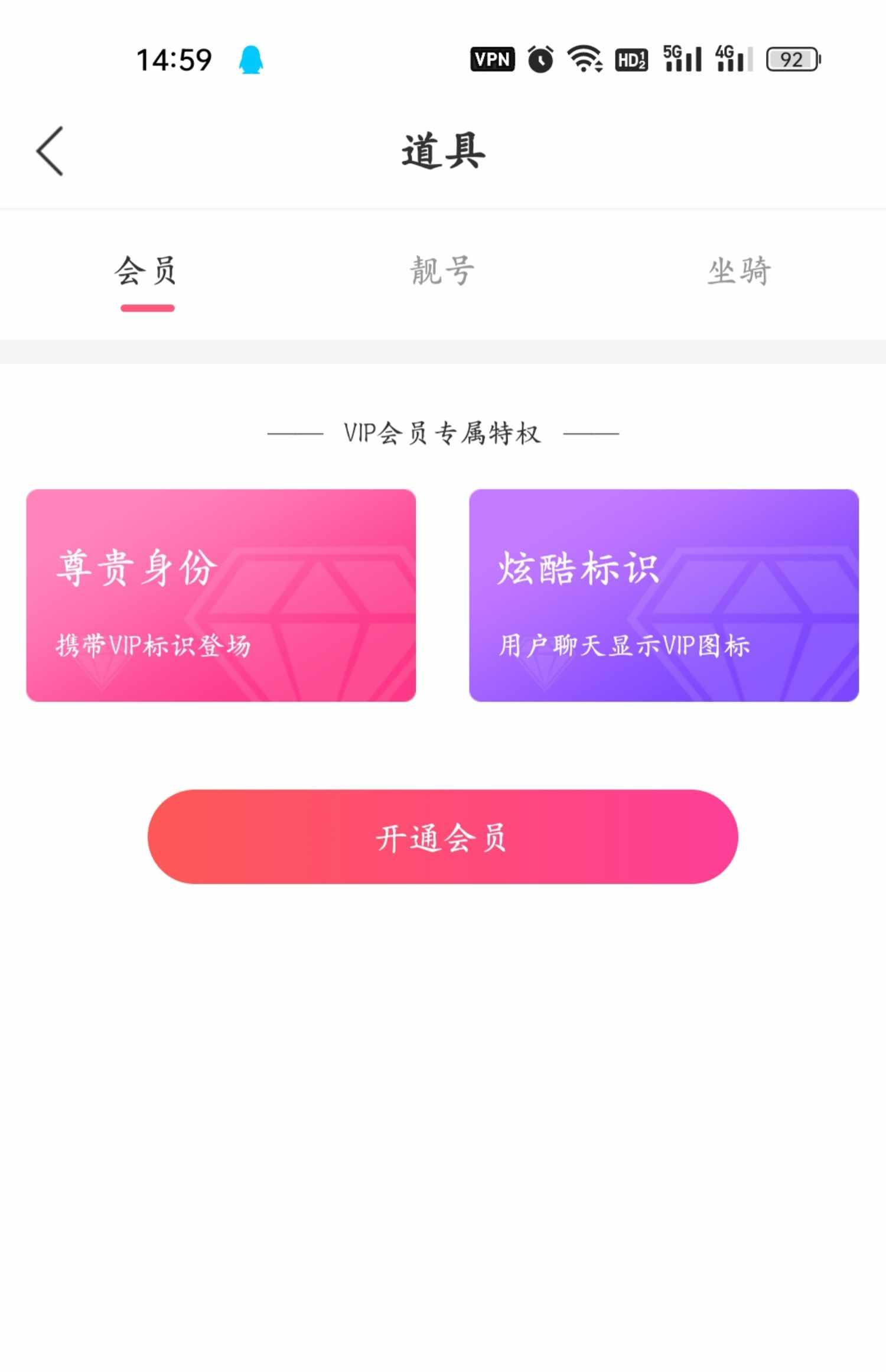Click the VIP会员专属特权 heading
Image resolution: width=886 pixels, height=1372 pixels.
point(443,434)
